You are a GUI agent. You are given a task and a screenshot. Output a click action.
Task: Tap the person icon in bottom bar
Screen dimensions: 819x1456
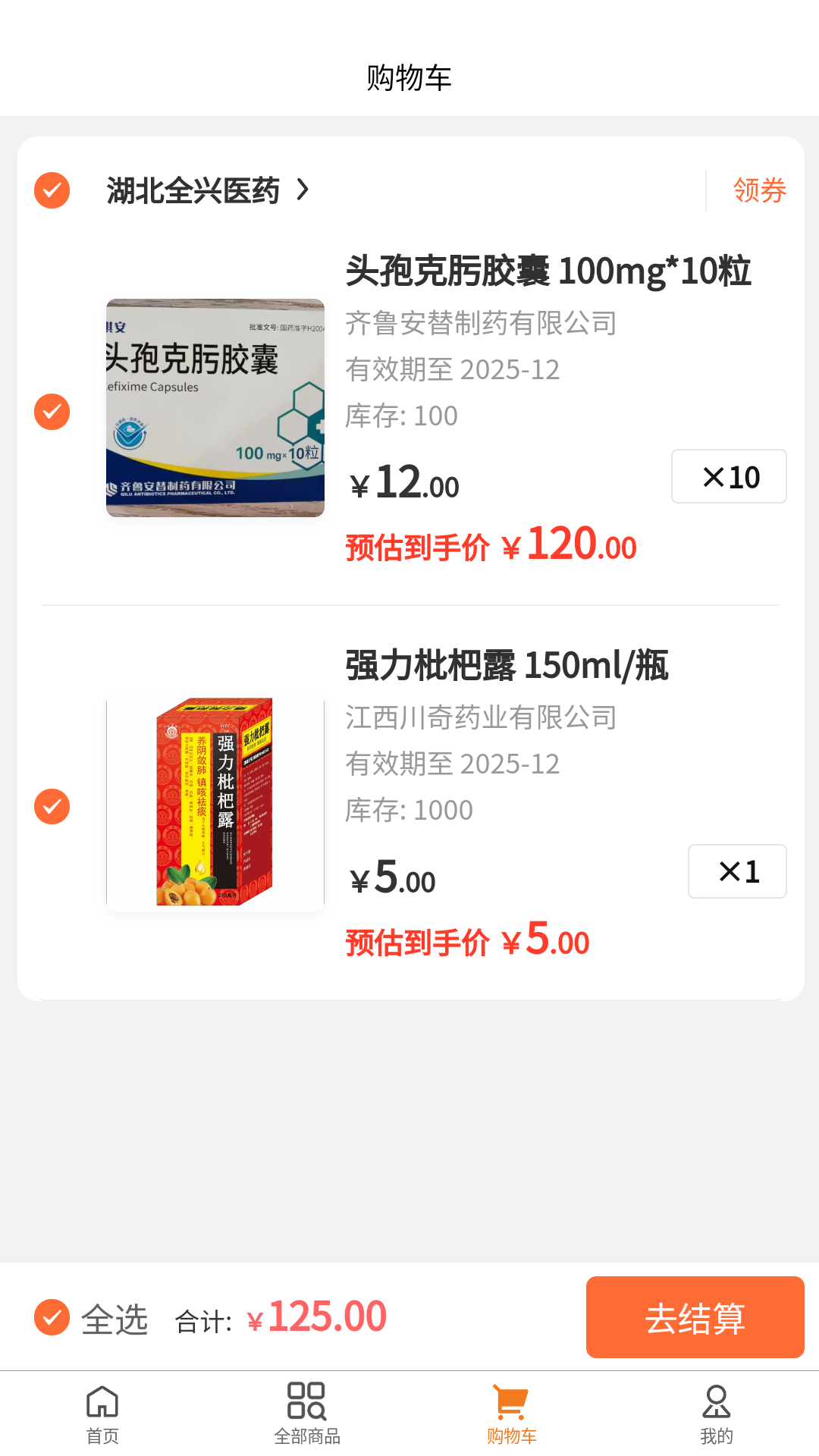717,1399
